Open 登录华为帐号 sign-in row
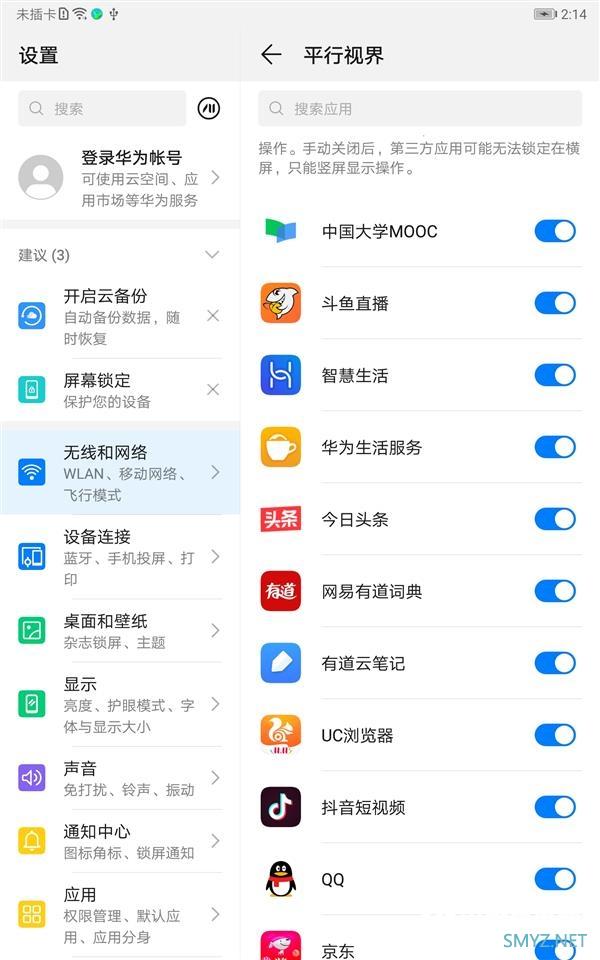Image resolution: width=600 pixels, height=960 pixels. [120, 178]
